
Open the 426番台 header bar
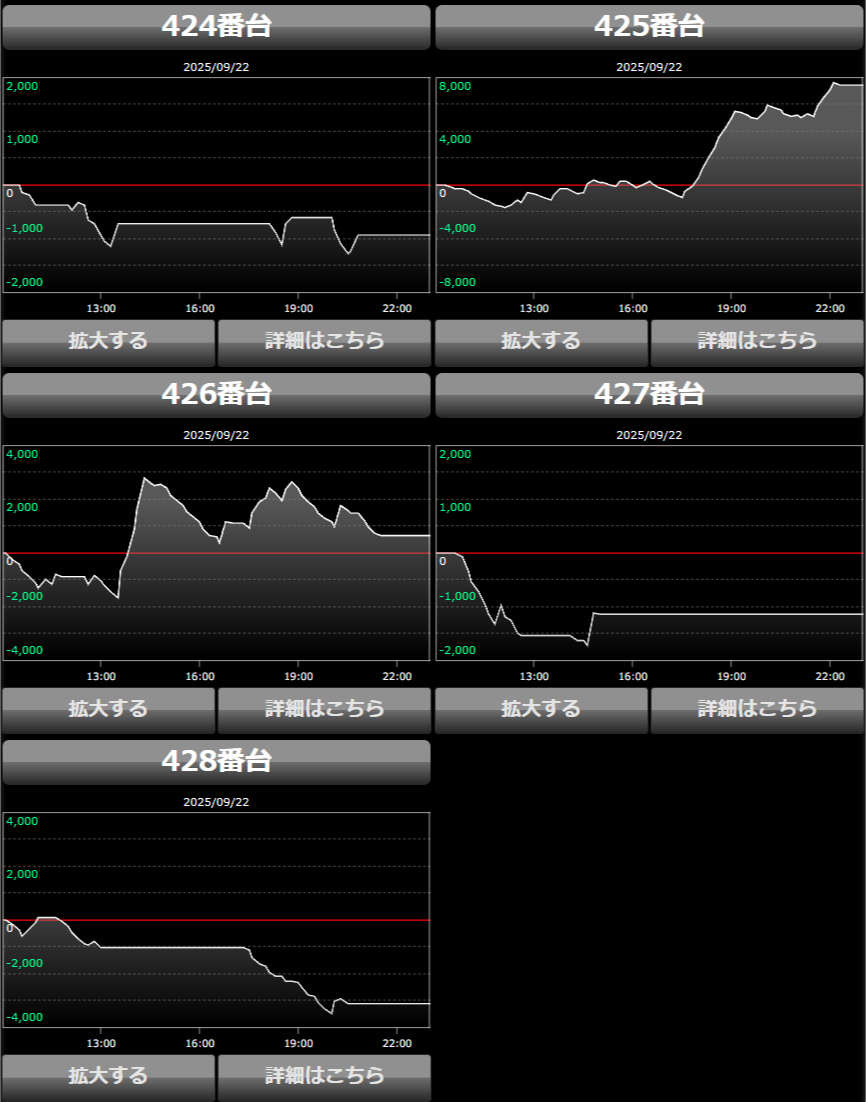click(216, 395)
